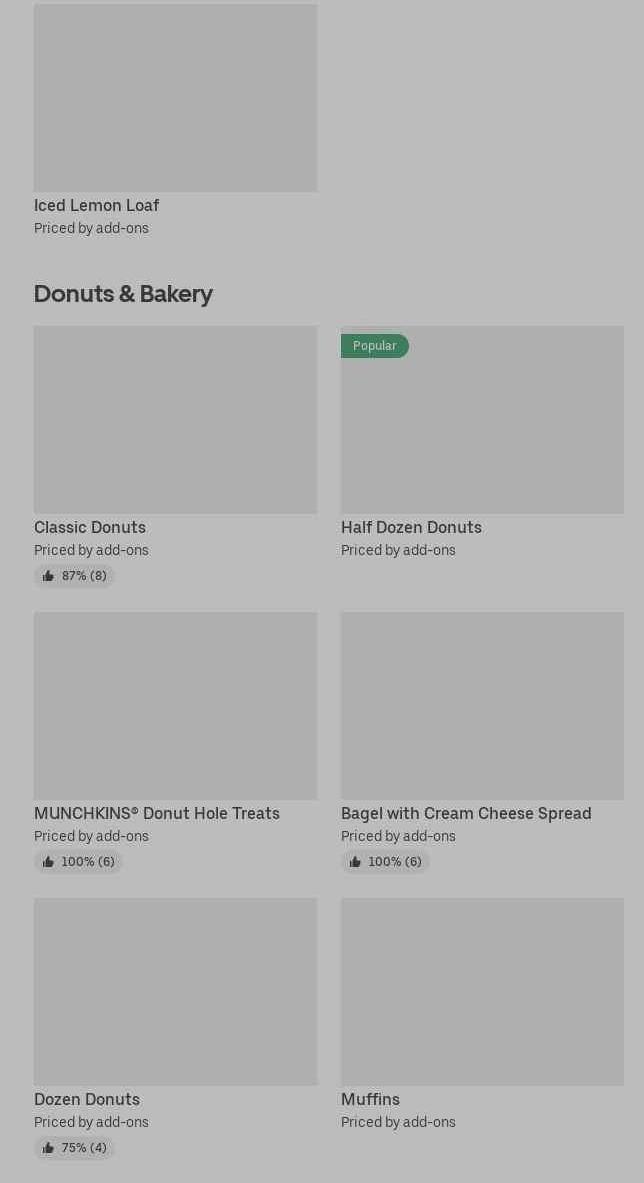Open the Iced Lemon Loaf item
644x1183 pixels.
click(175, 121)
